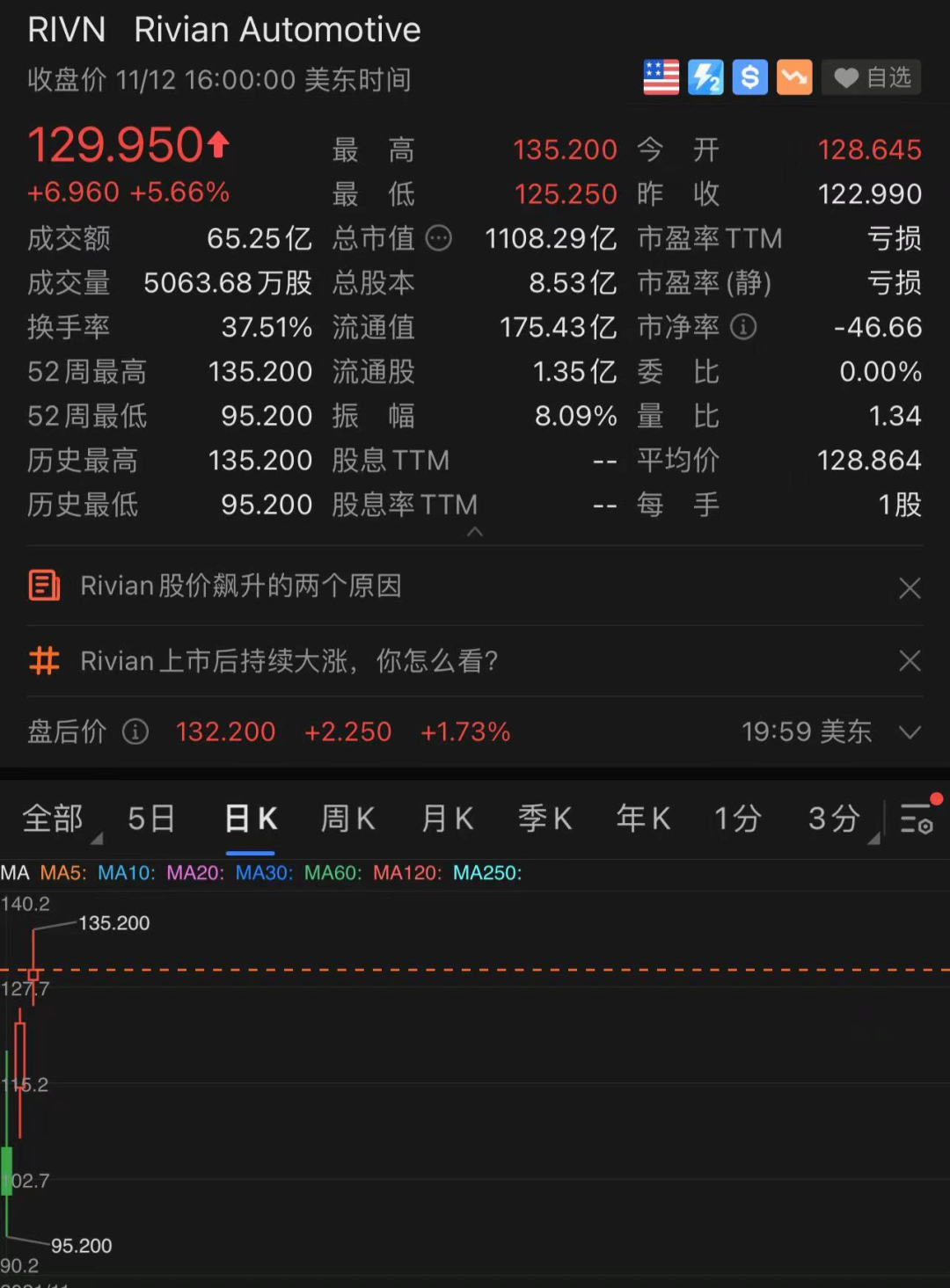Add RIVN to 自选 watchlist

(872, 78)
